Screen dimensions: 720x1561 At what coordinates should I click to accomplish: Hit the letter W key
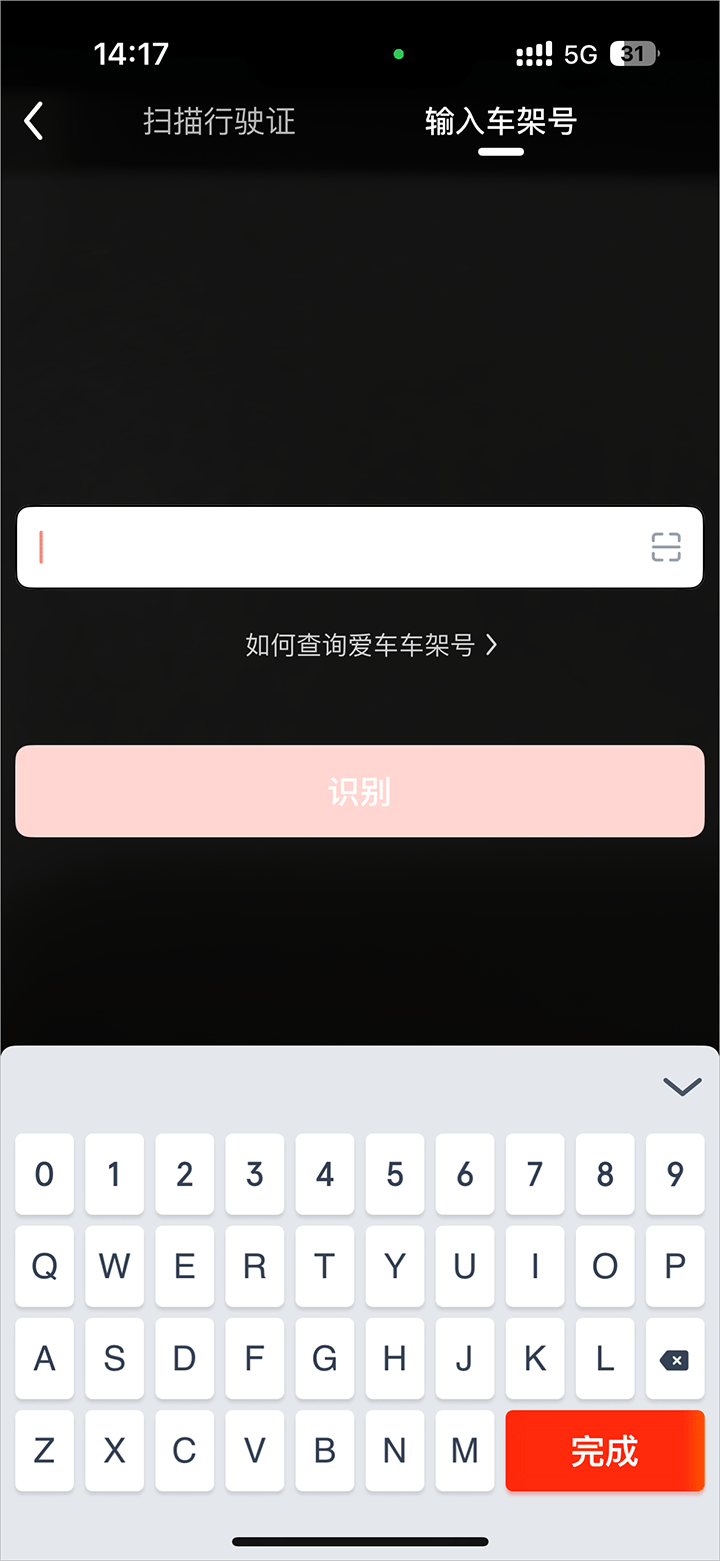click(x=114, y=1266)
